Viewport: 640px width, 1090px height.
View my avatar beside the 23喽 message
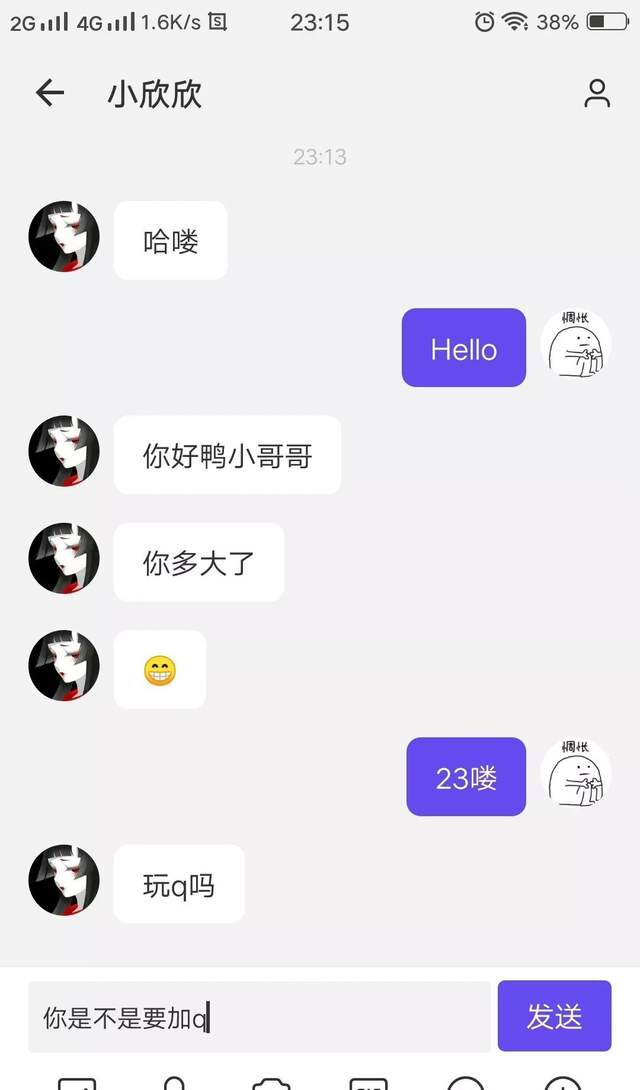coord(575,775)
